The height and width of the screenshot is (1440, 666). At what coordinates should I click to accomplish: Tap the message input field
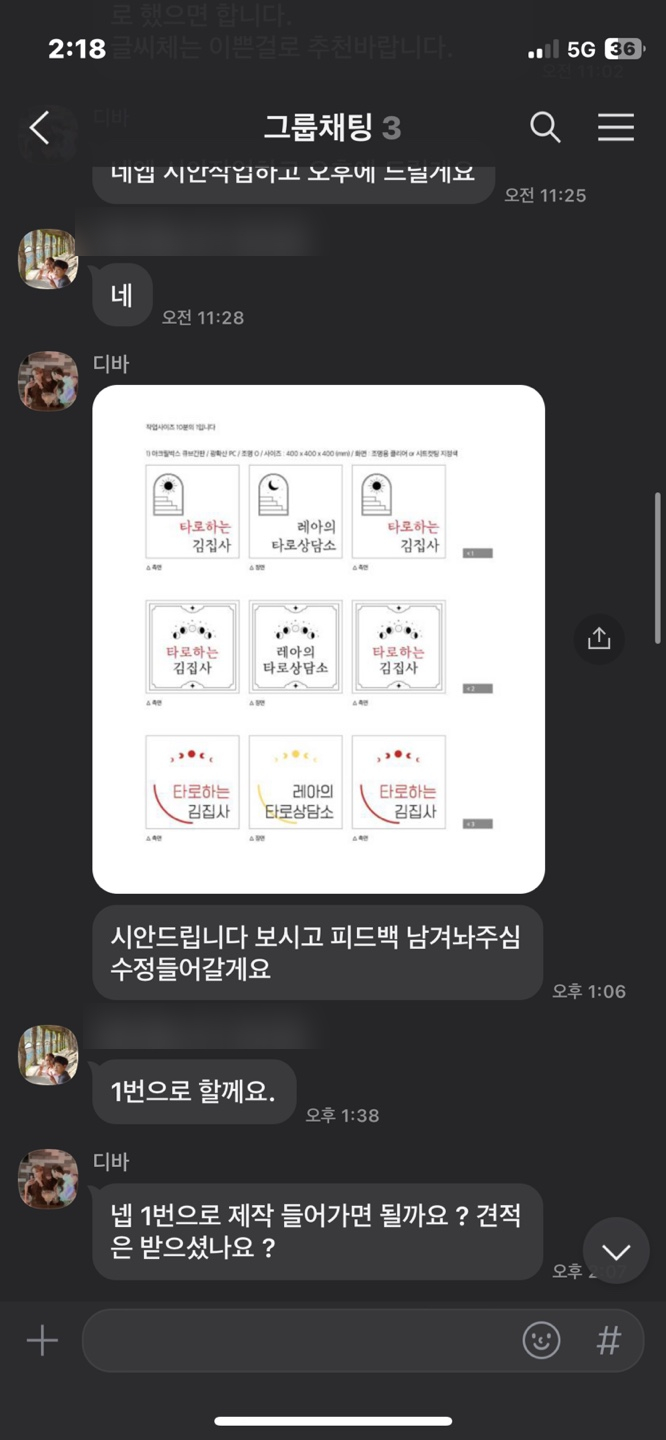(x=300, y=1340)
